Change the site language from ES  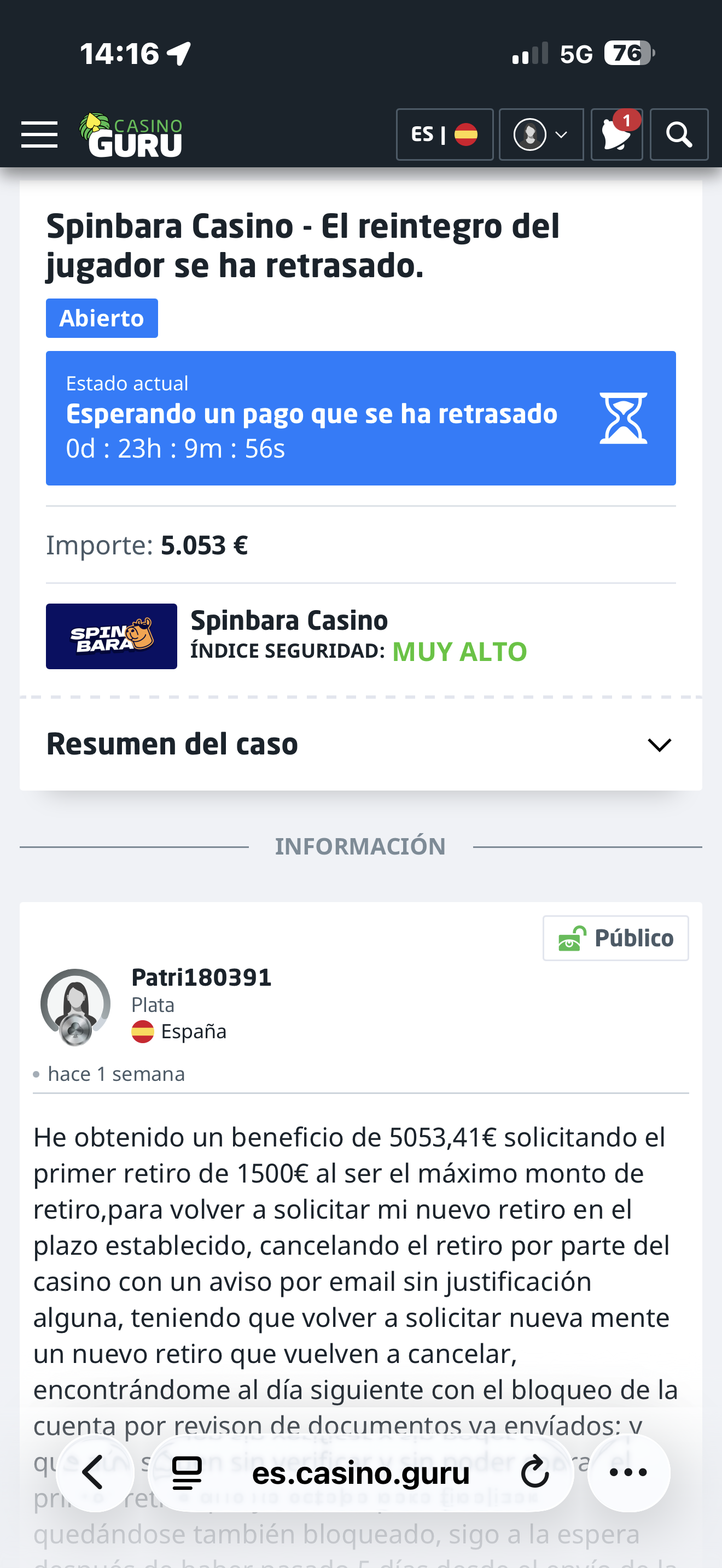click(444, 134)
